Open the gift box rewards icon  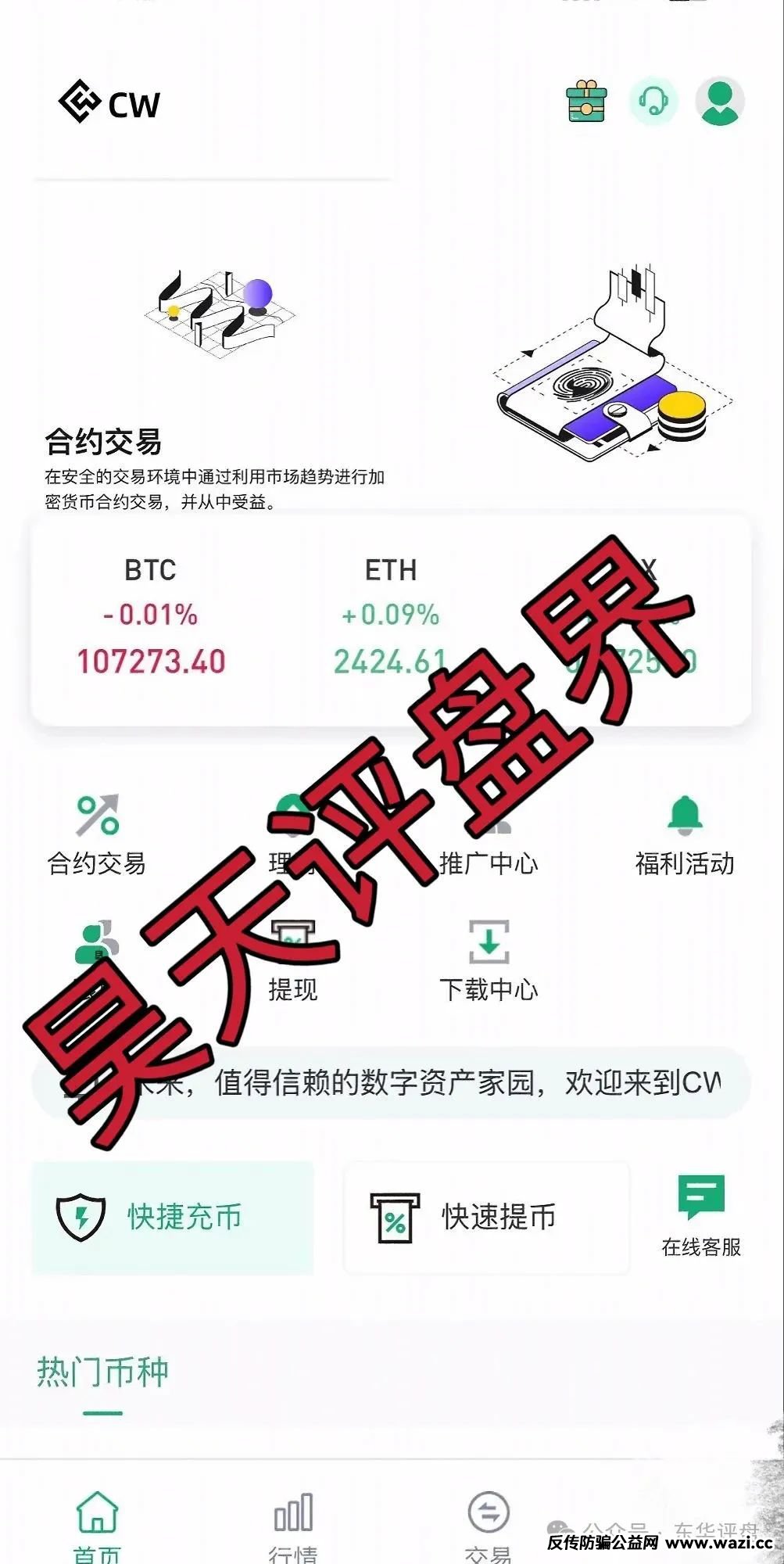[x=586, y=102]
